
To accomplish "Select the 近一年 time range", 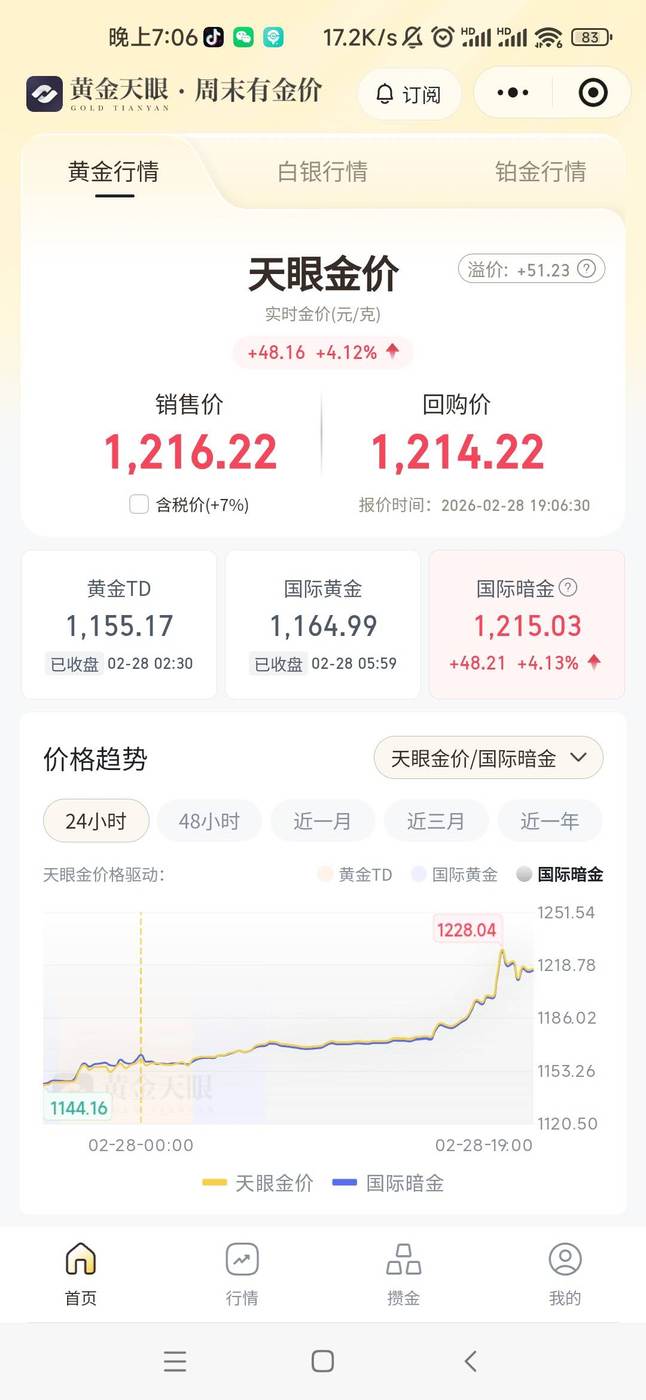I will click(x=549, y=822).
